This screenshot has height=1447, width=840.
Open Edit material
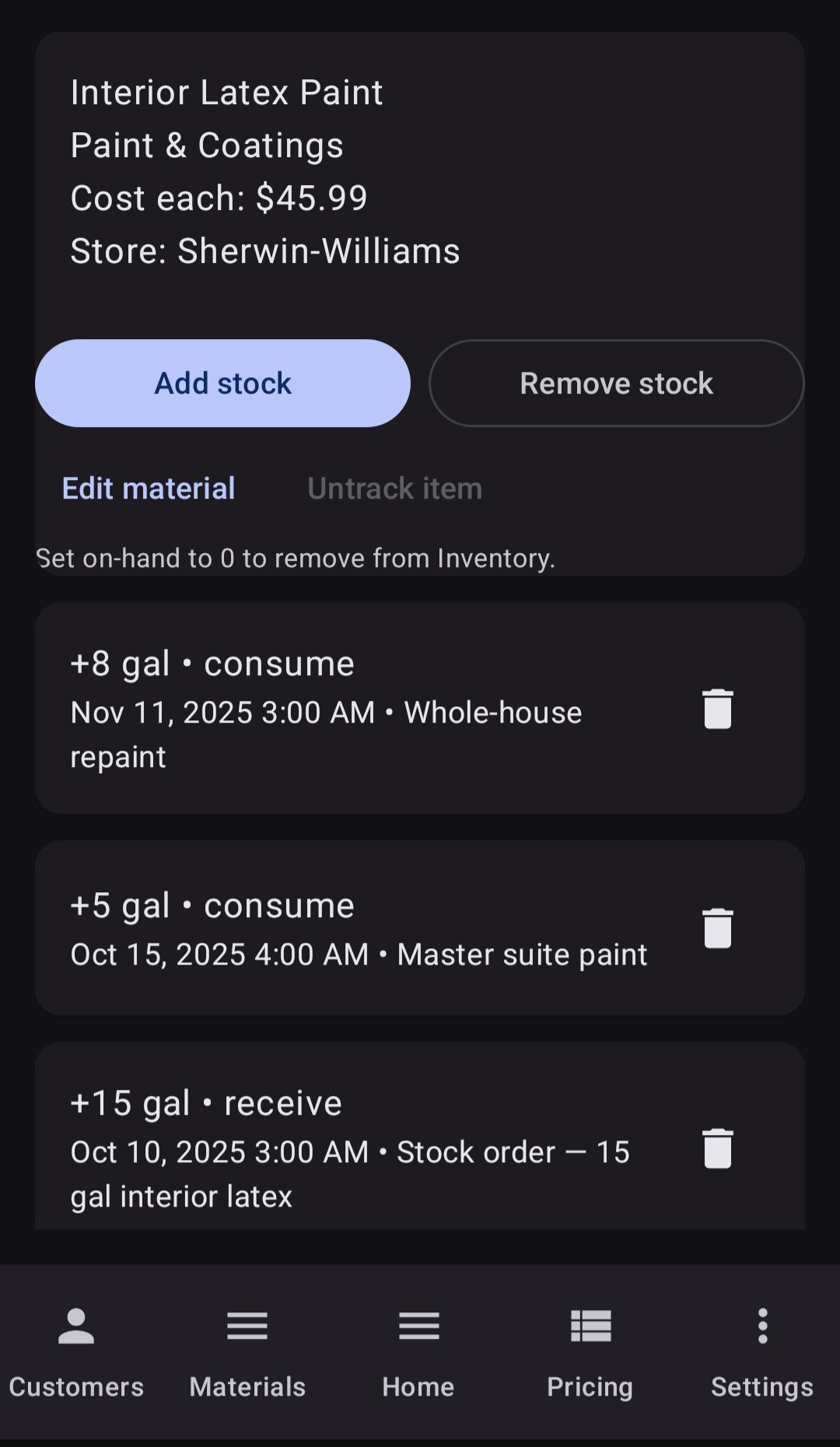coord(148,488)
